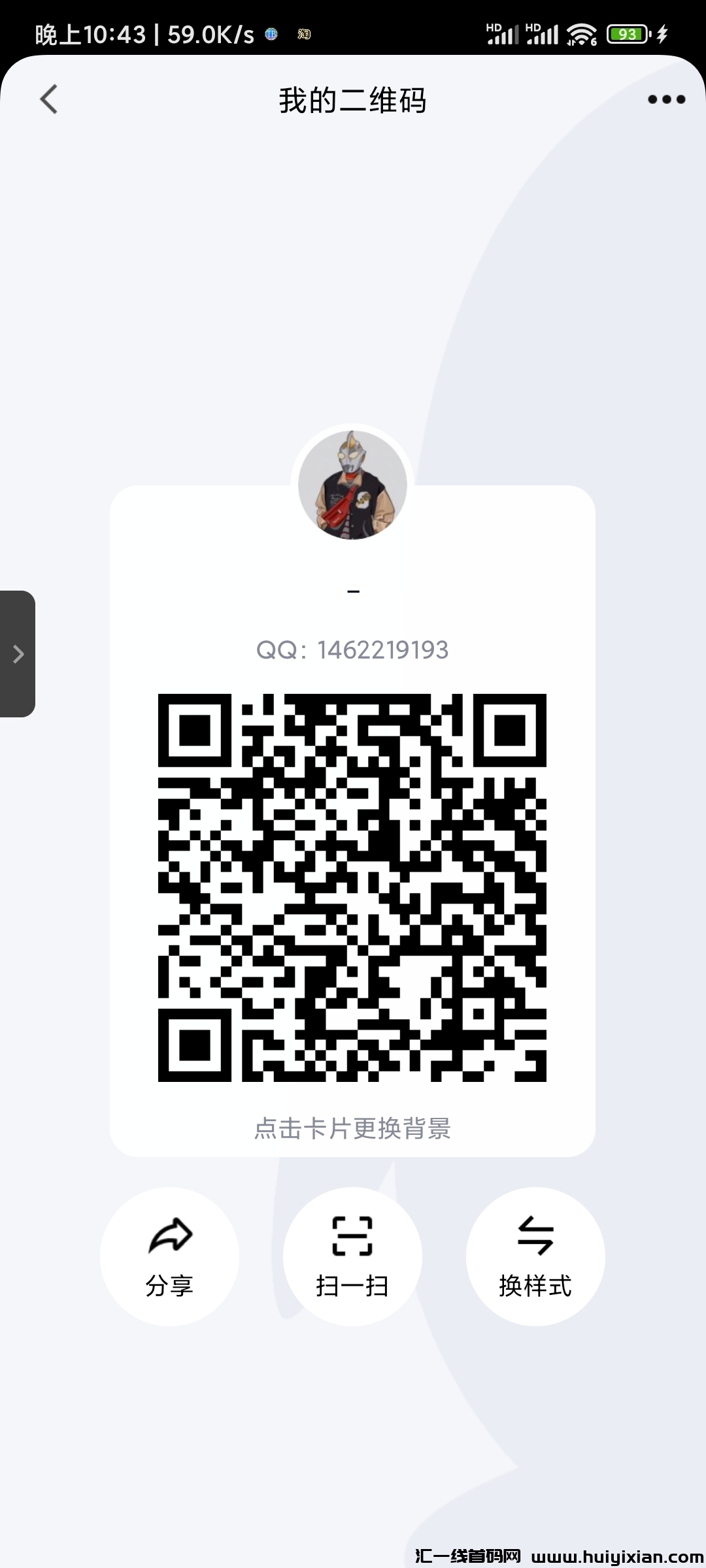Select the 我的二维码 title

coord(353,99)
